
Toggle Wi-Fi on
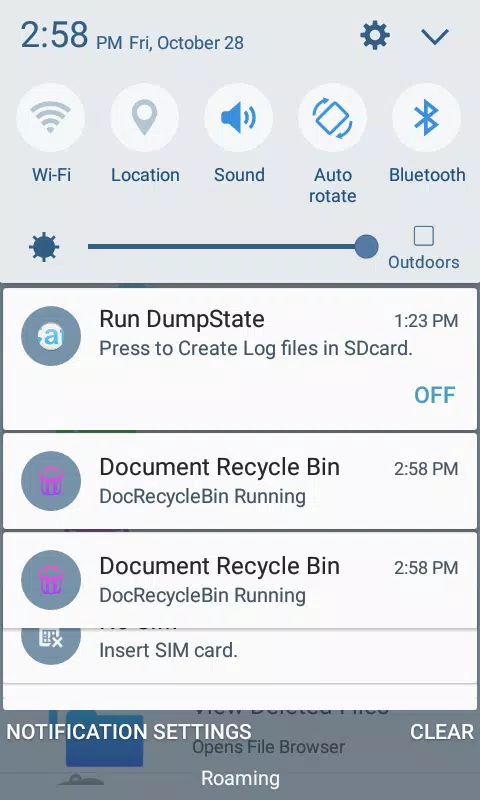tap(51, 118)
